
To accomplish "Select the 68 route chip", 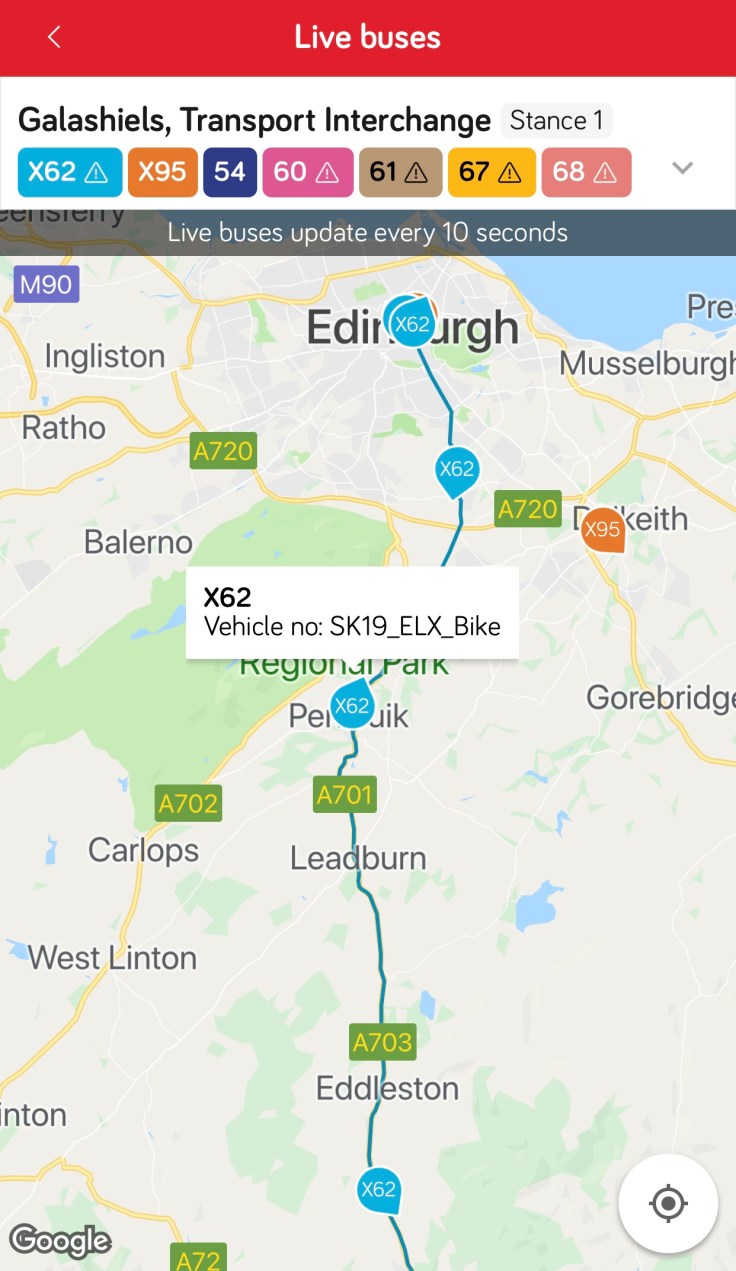I will click(x=586, y=172).
